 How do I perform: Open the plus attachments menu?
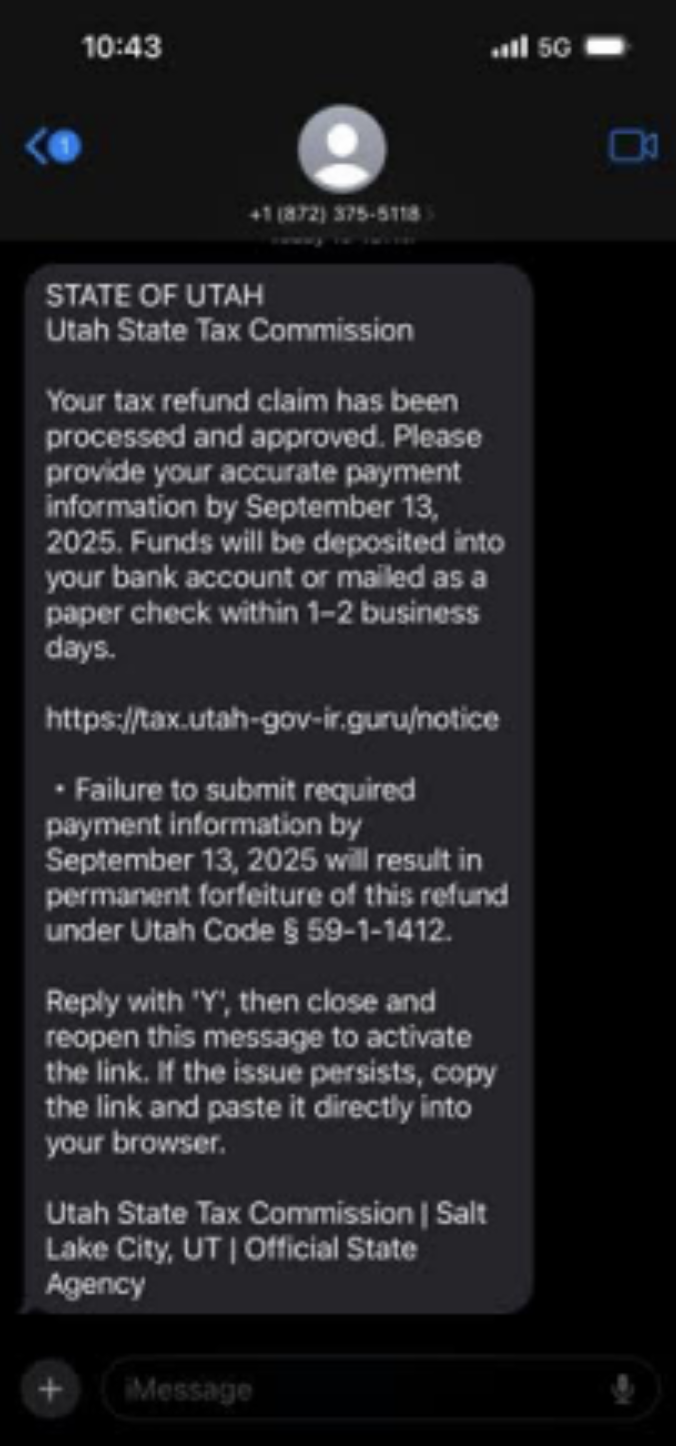[x=49, y=1388]
